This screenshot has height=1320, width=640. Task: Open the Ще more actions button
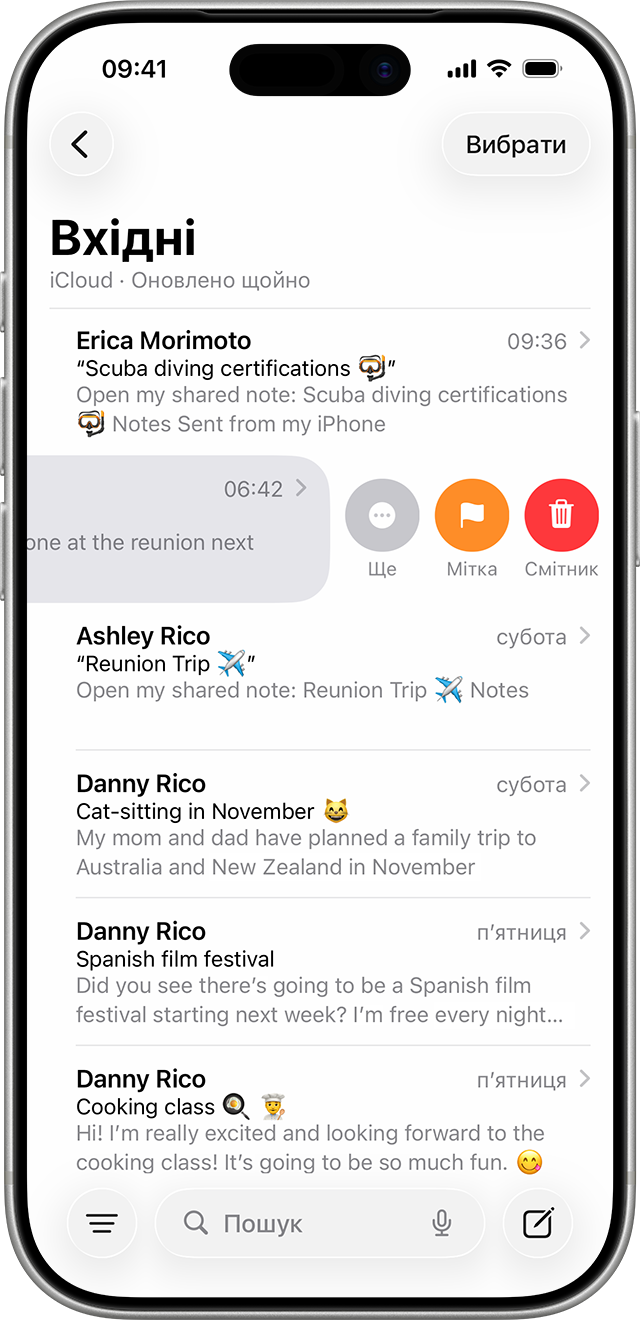(x=382, y=516)
